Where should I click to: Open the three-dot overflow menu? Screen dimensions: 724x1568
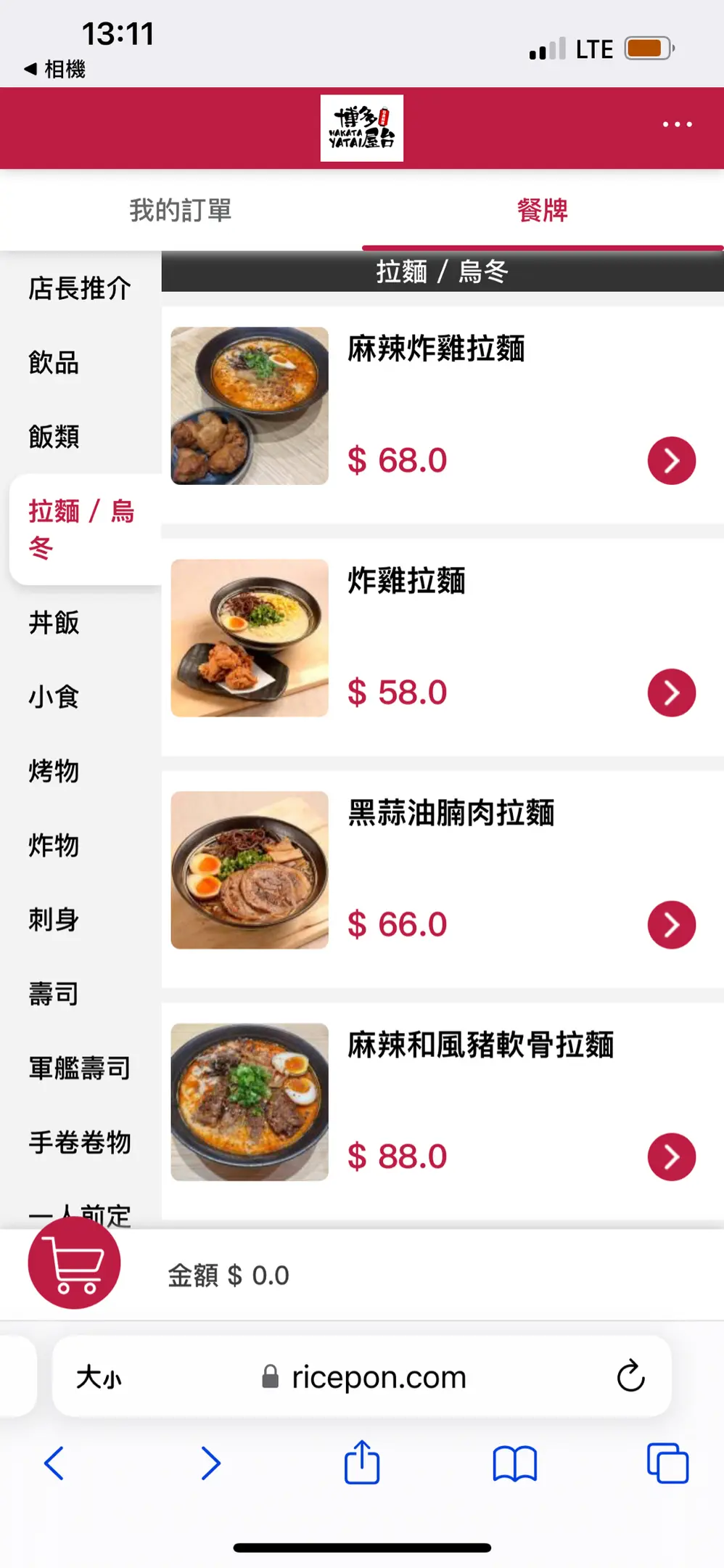[x=677, y=125]
